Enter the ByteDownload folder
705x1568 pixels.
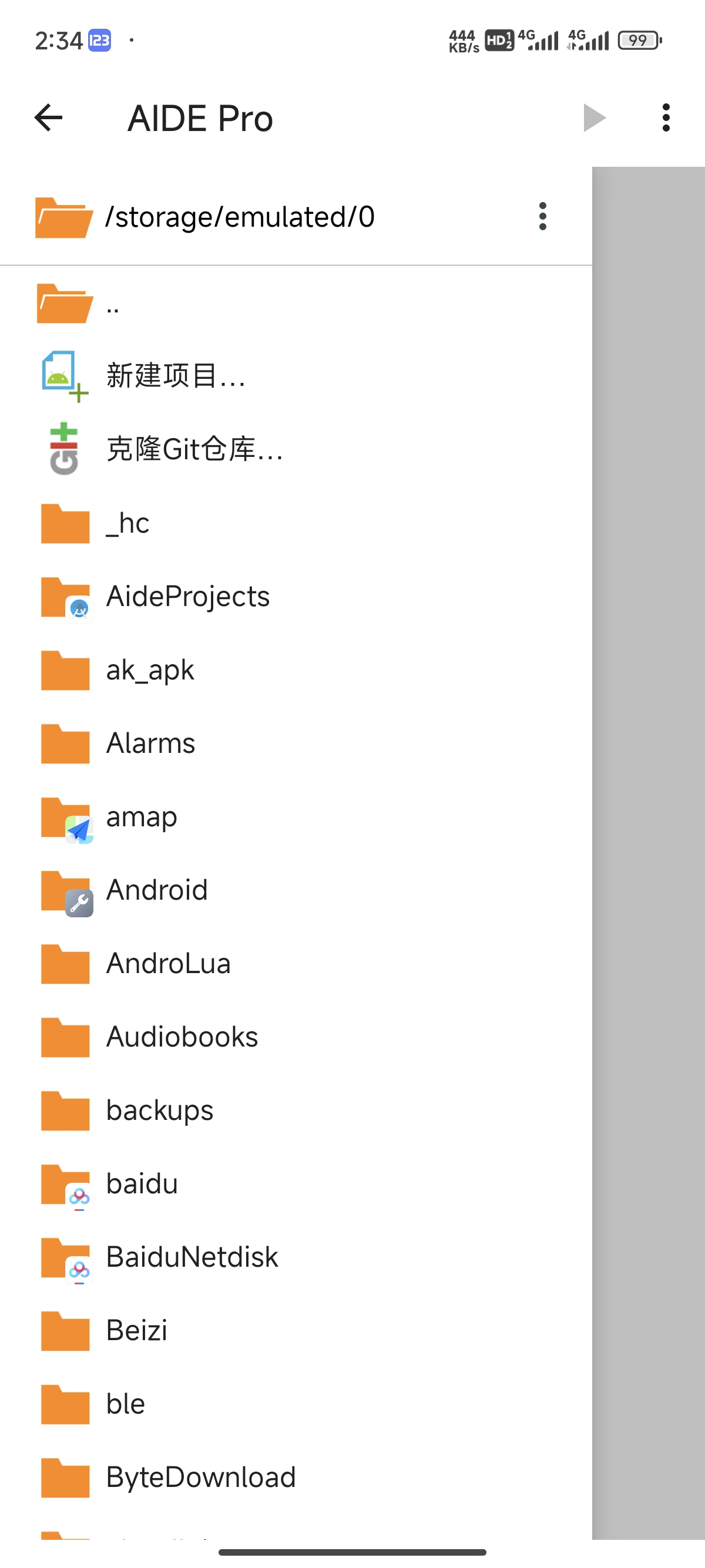201,1478
